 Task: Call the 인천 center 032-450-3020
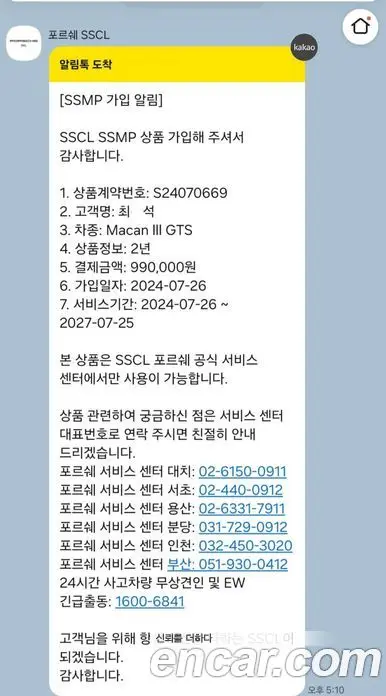tap(245, 546)
